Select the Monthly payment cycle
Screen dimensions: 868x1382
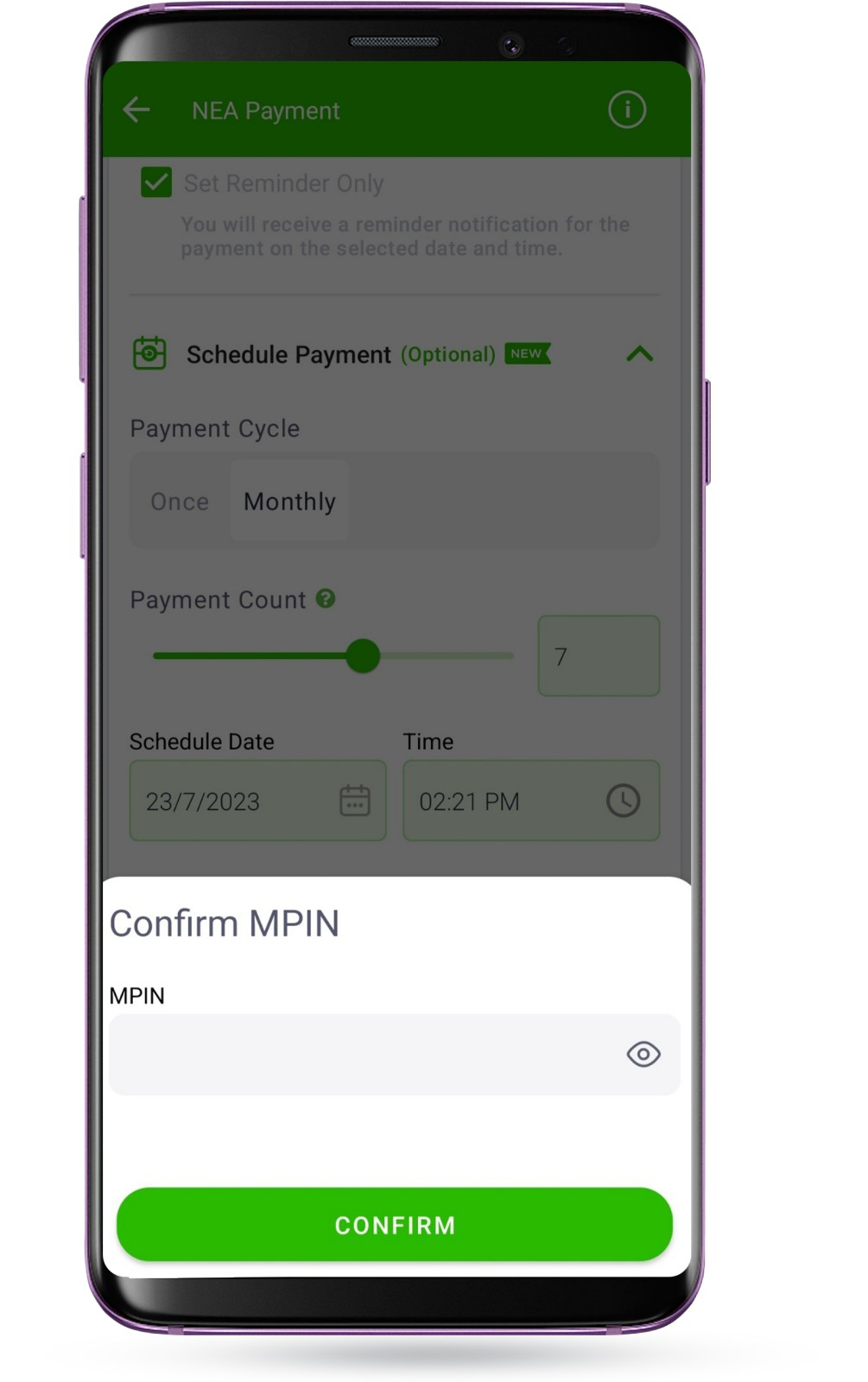tap(289, 502)
